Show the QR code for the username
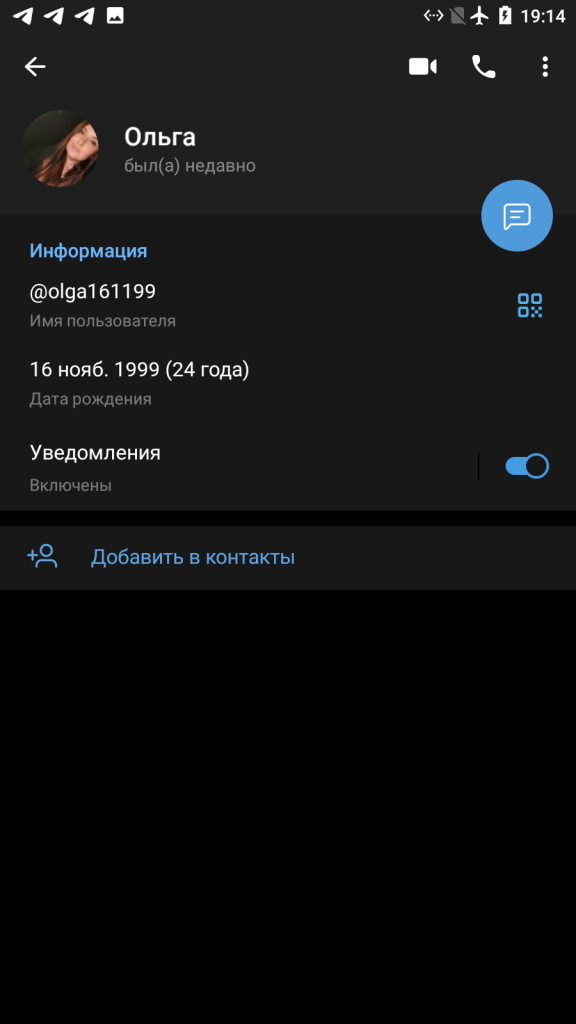Image resolution: width=576 pixels, height=1024 pixels. [x=530, y=305]
